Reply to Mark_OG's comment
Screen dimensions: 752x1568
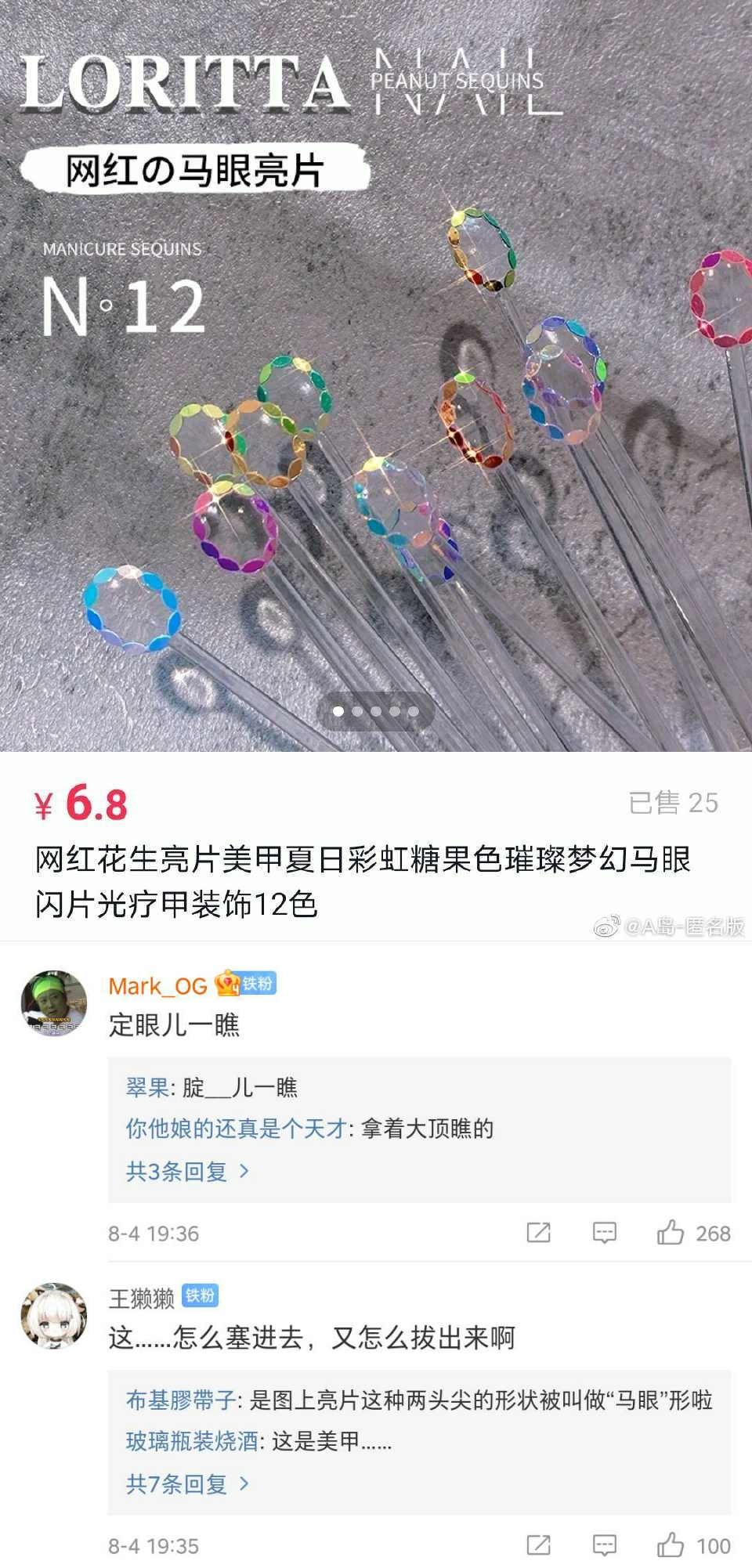(604, 1233)
